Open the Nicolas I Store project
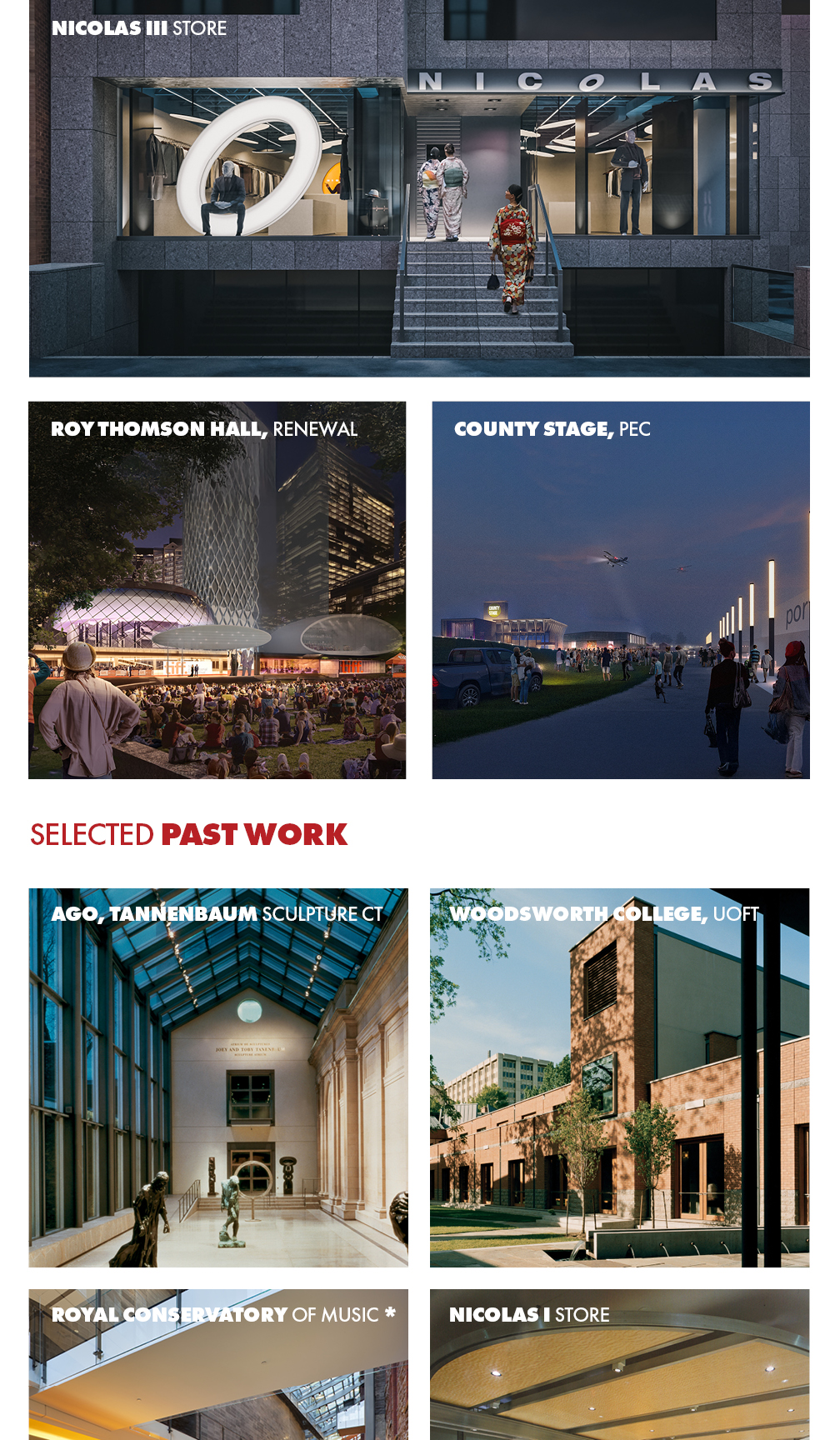840x1440 pixels. point(619,1363)
